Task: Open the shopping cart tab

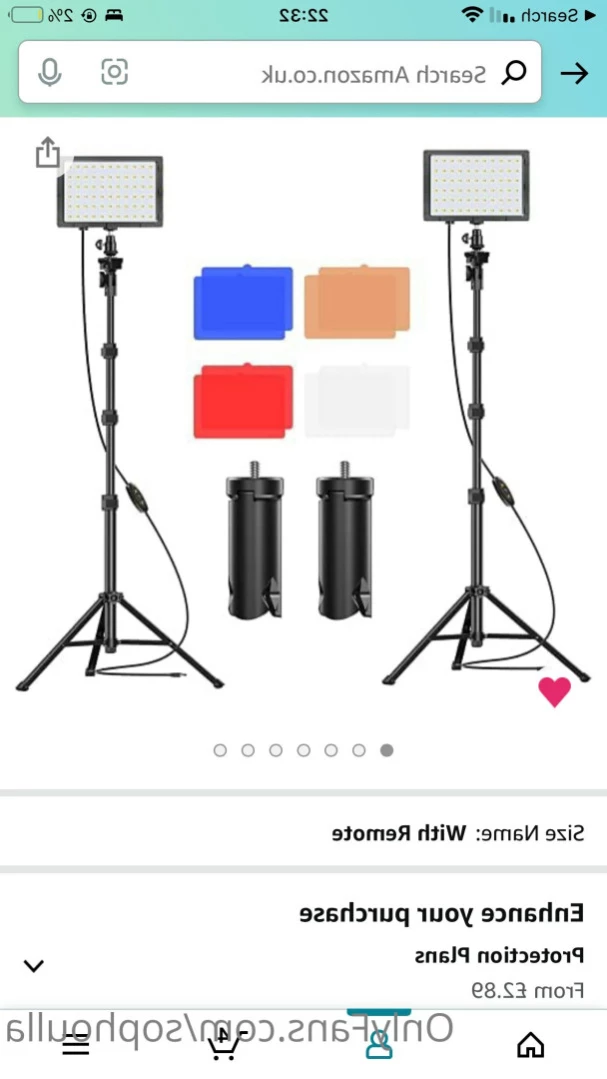Action: (224, 1045)
